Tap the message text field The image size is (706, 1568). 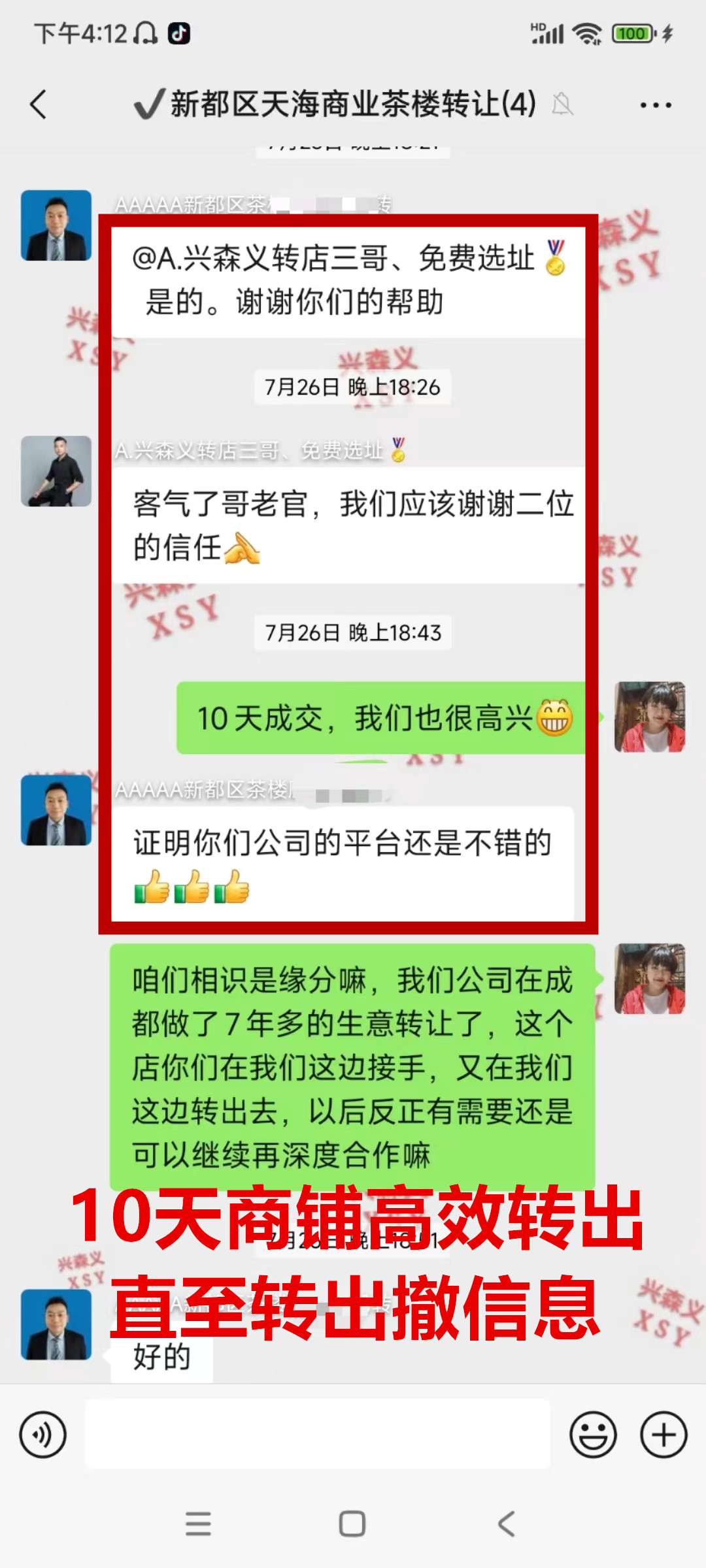pyautogui.click(x=318, y=1434)
